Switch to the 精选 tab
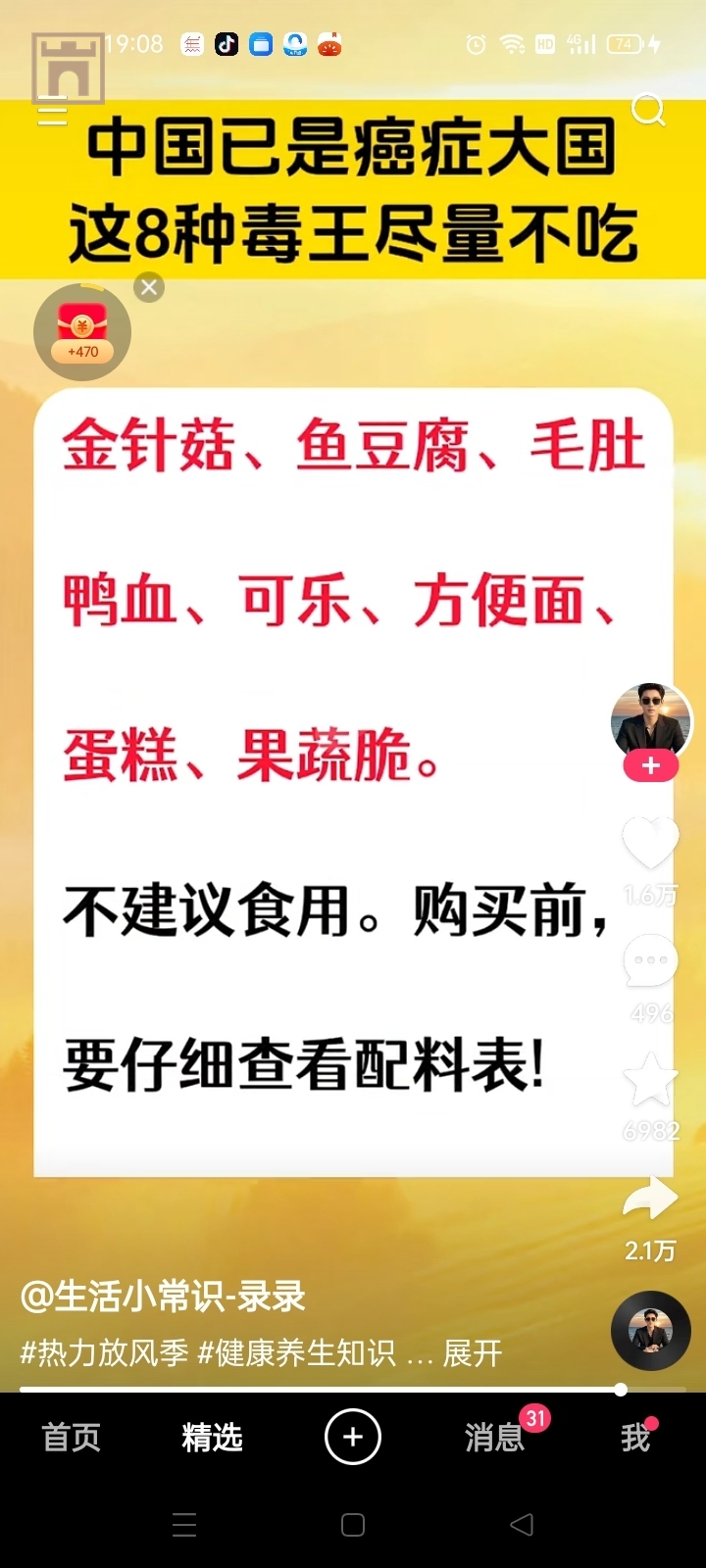 click(x=212, y=1438)
